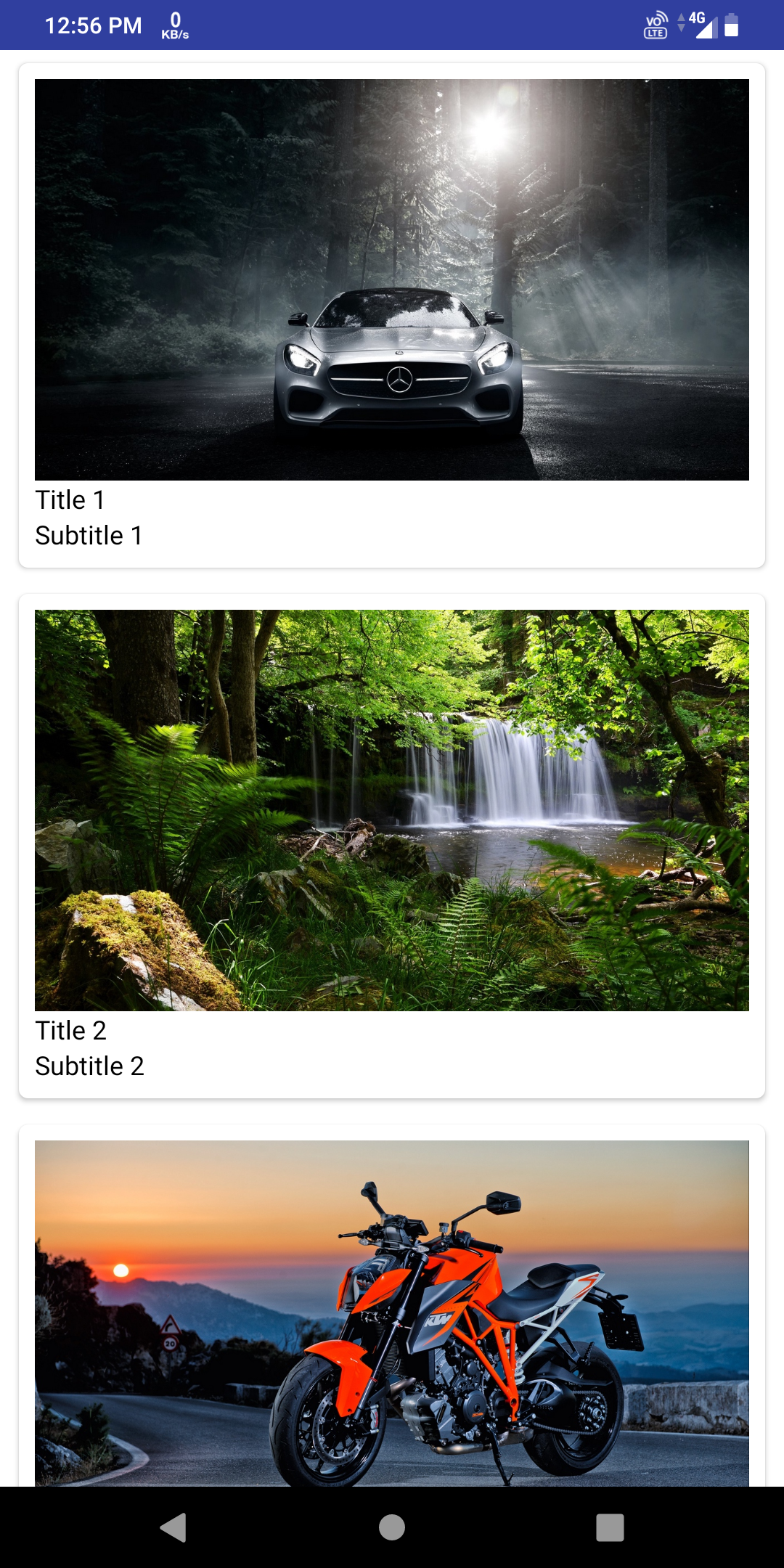Open the recent apps overview
This screenshot has height=1568, width=784.
coord(610,1527)
